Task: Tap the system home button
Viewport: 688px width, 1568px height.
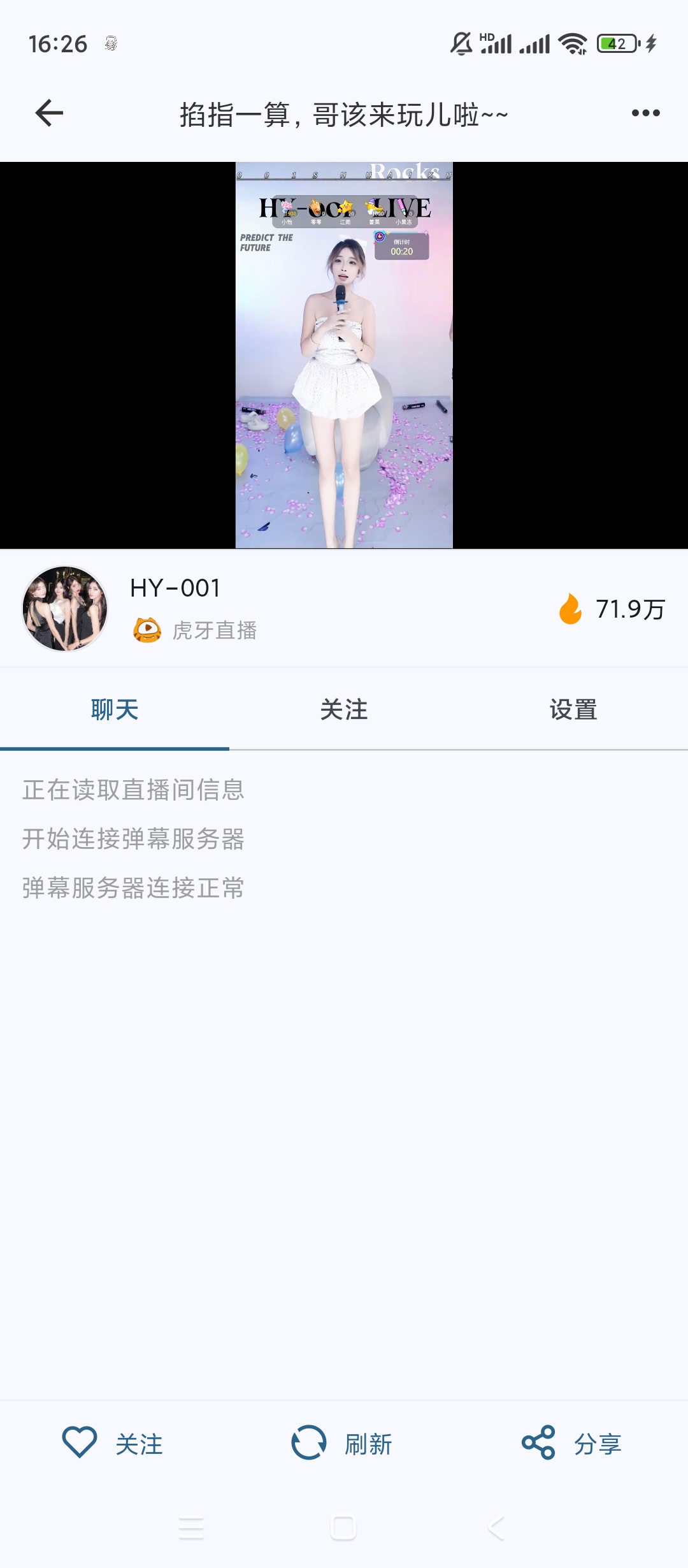Action: point(343,1528)
